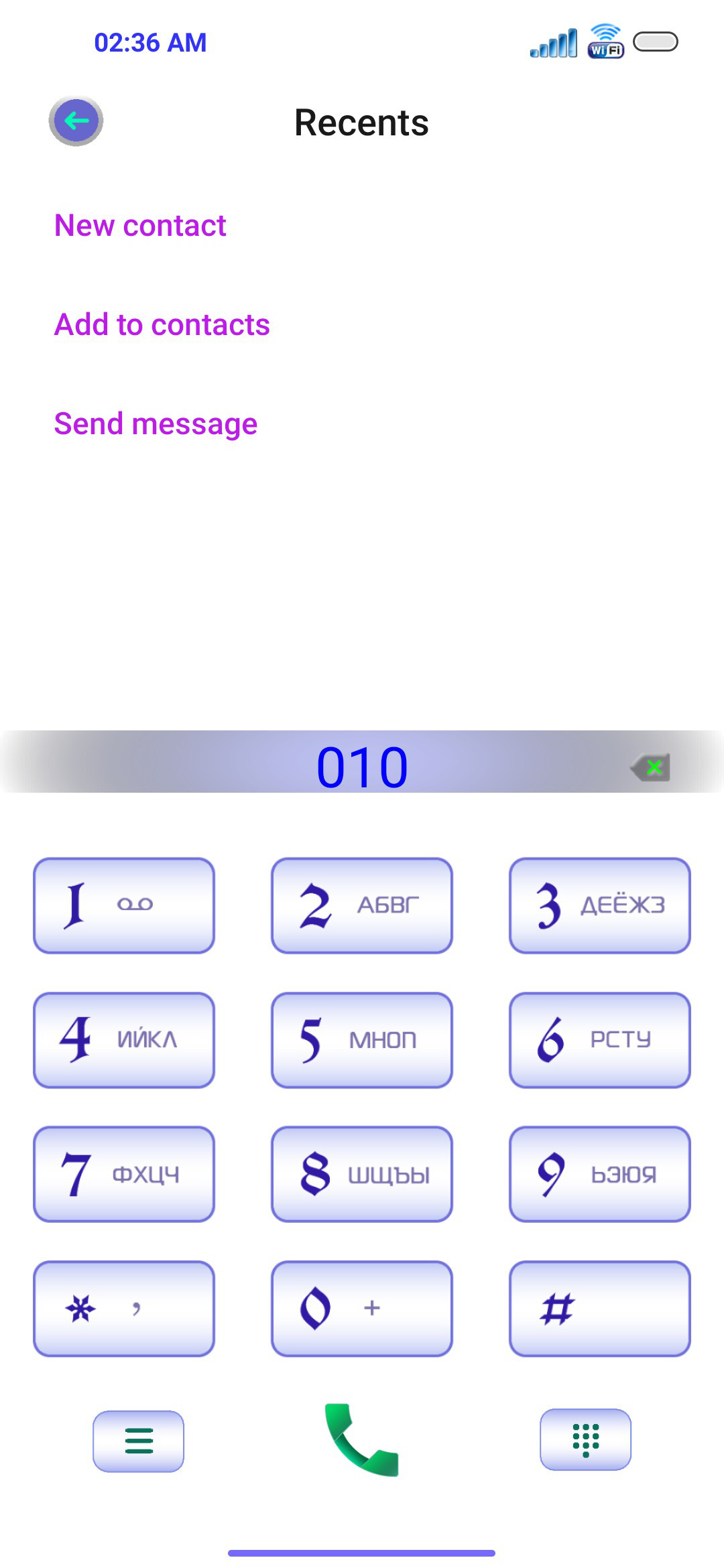Viewport: 724px width, 1568px height.
Task: Tap the 5 key
Action: click(362, 1040)
